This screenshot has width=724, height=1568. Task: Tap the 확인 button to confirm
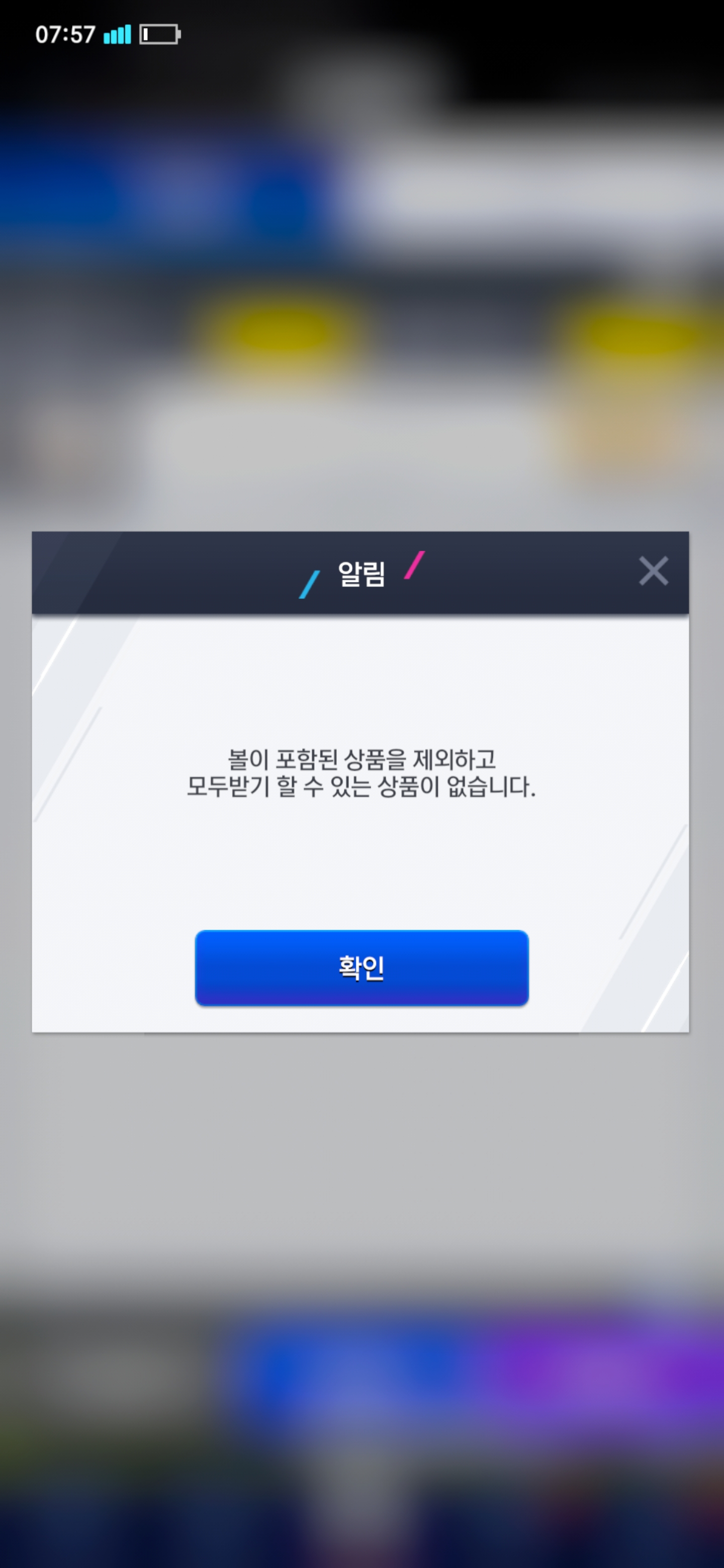coord(361,968)
